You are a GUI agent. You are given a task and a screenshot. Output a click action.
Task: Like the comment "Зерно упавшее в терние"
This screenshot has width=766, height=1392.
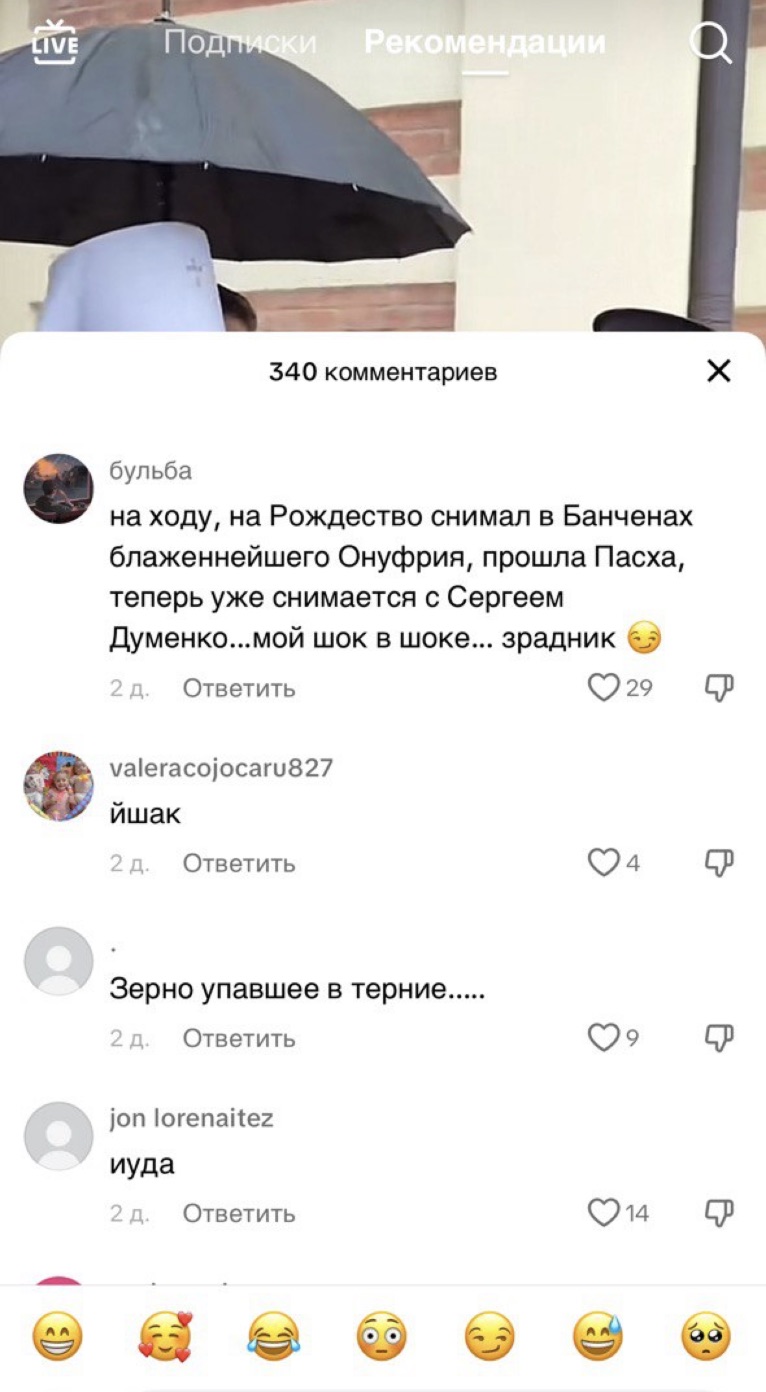[603, 1038]
